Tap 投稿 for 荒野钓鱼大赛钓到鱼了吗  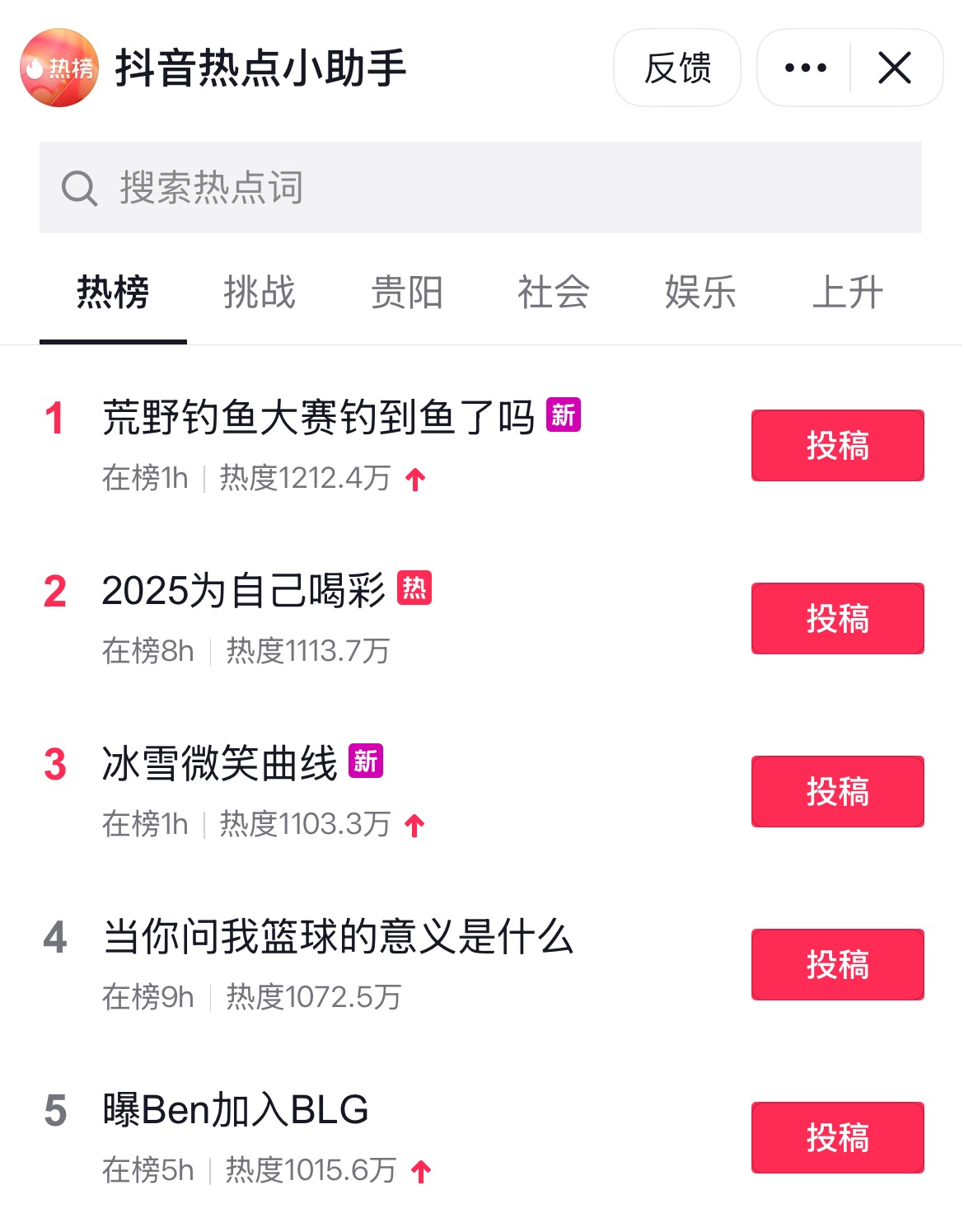point(837,445)
